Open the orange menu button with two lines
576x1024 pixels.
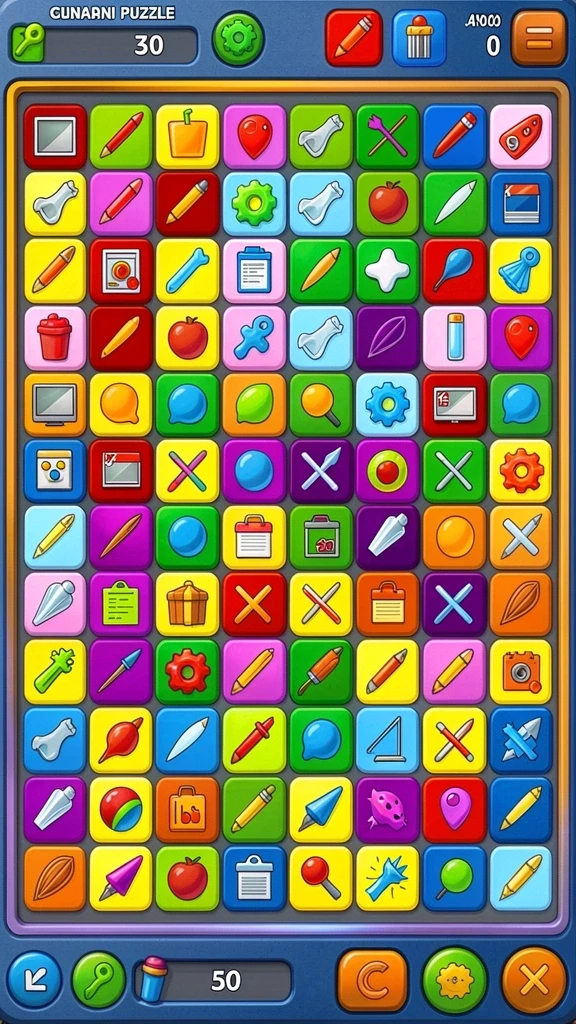(539, 38)
